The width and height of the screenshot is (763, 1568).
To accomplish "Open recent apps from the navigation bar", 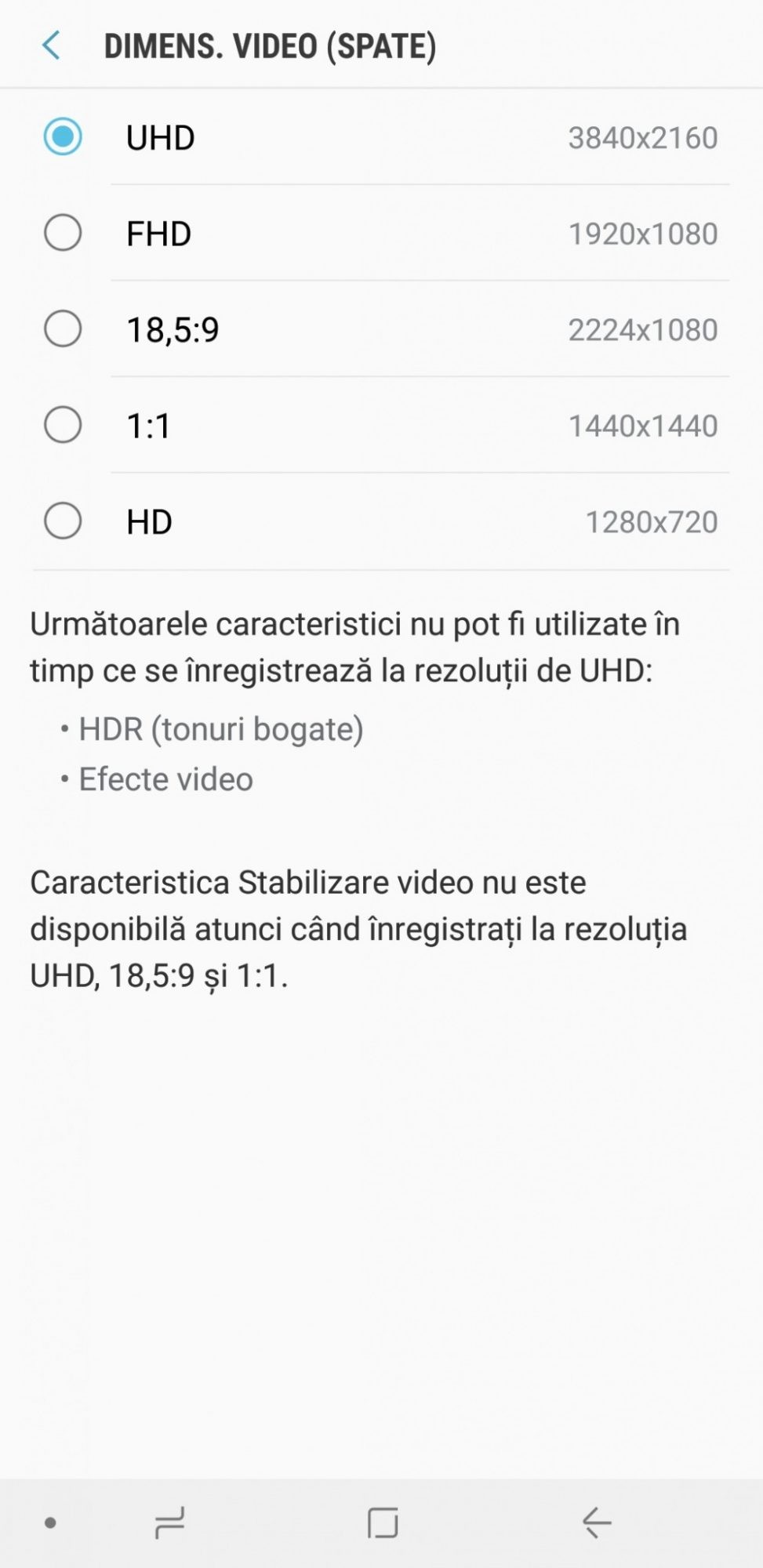I will tap(169, 1523).
